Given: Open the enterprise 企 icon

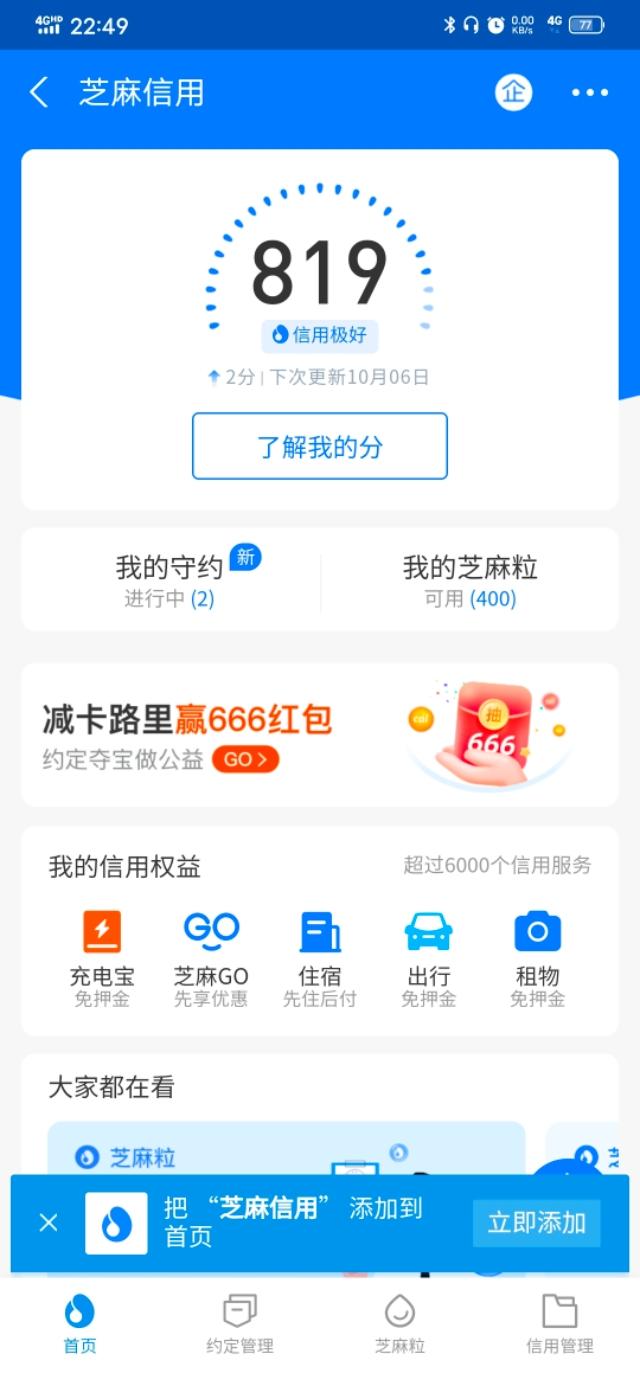Looking at the screenshot, I should [513, 93].
